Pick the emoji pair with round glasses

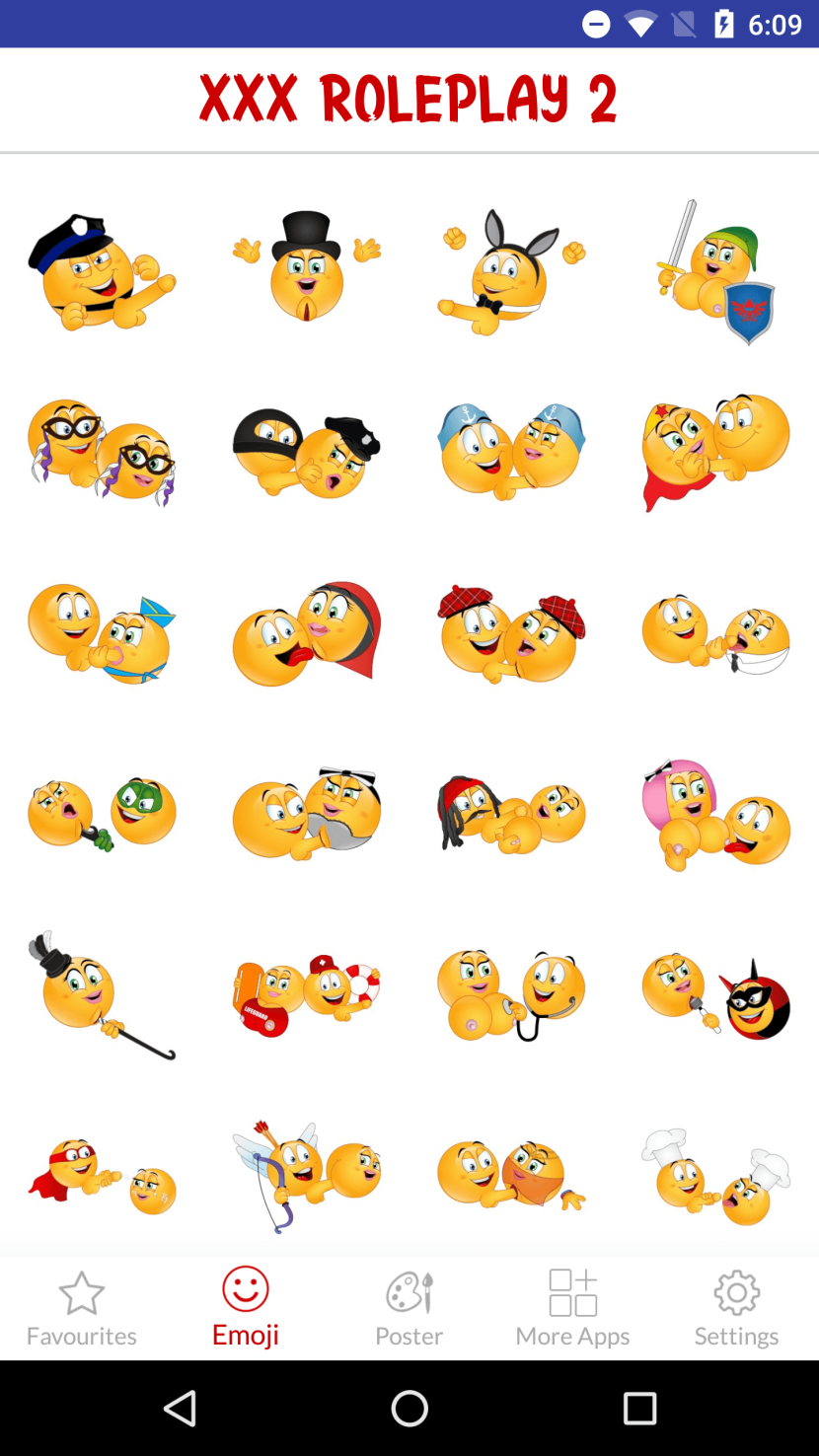click(x=102, y=452)
